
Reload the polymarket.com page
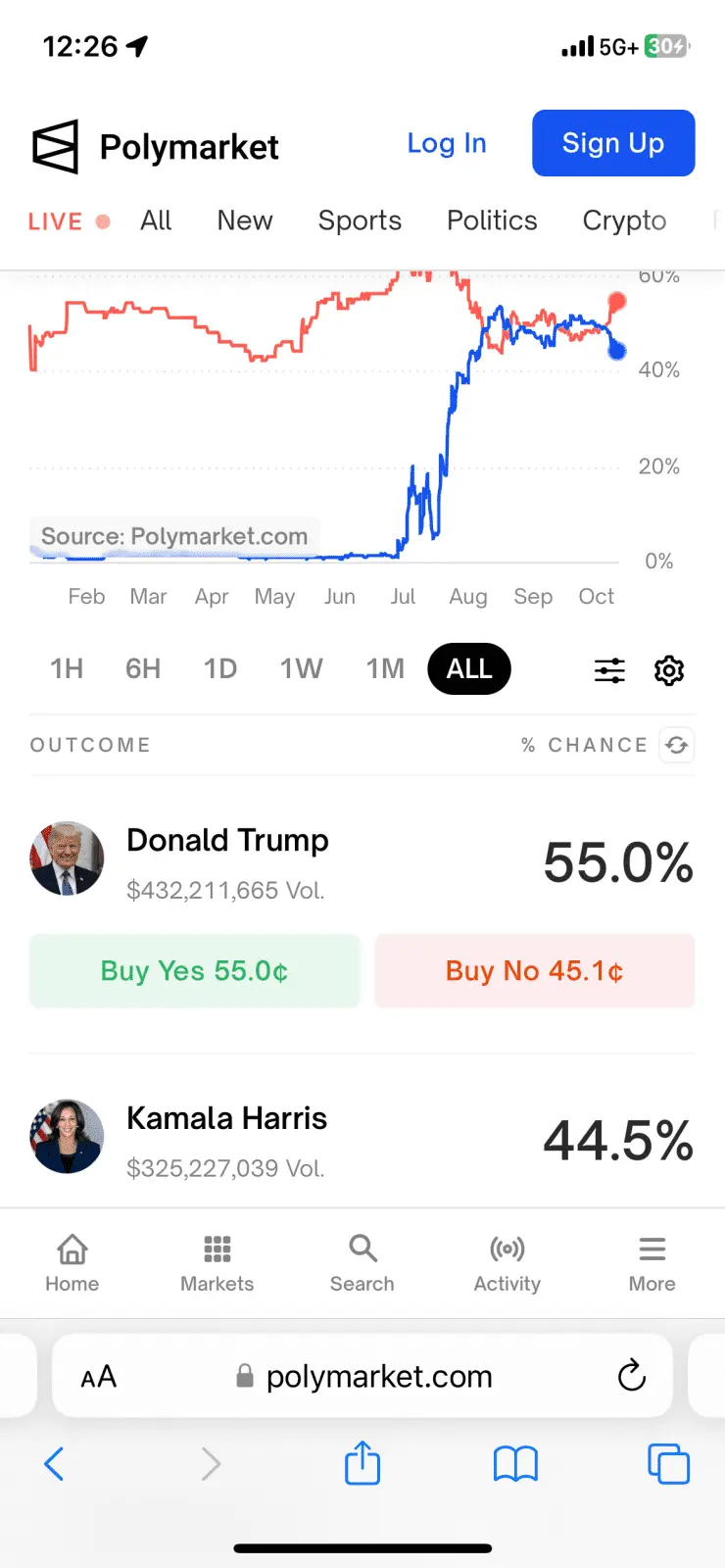pos(632,1376)
